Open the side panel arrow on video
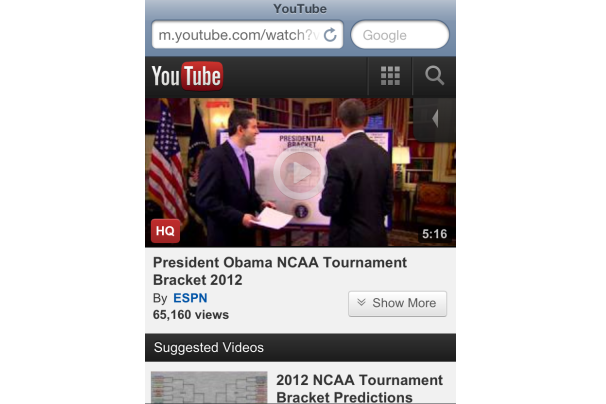The image size is (606, 404). (438, 119)
